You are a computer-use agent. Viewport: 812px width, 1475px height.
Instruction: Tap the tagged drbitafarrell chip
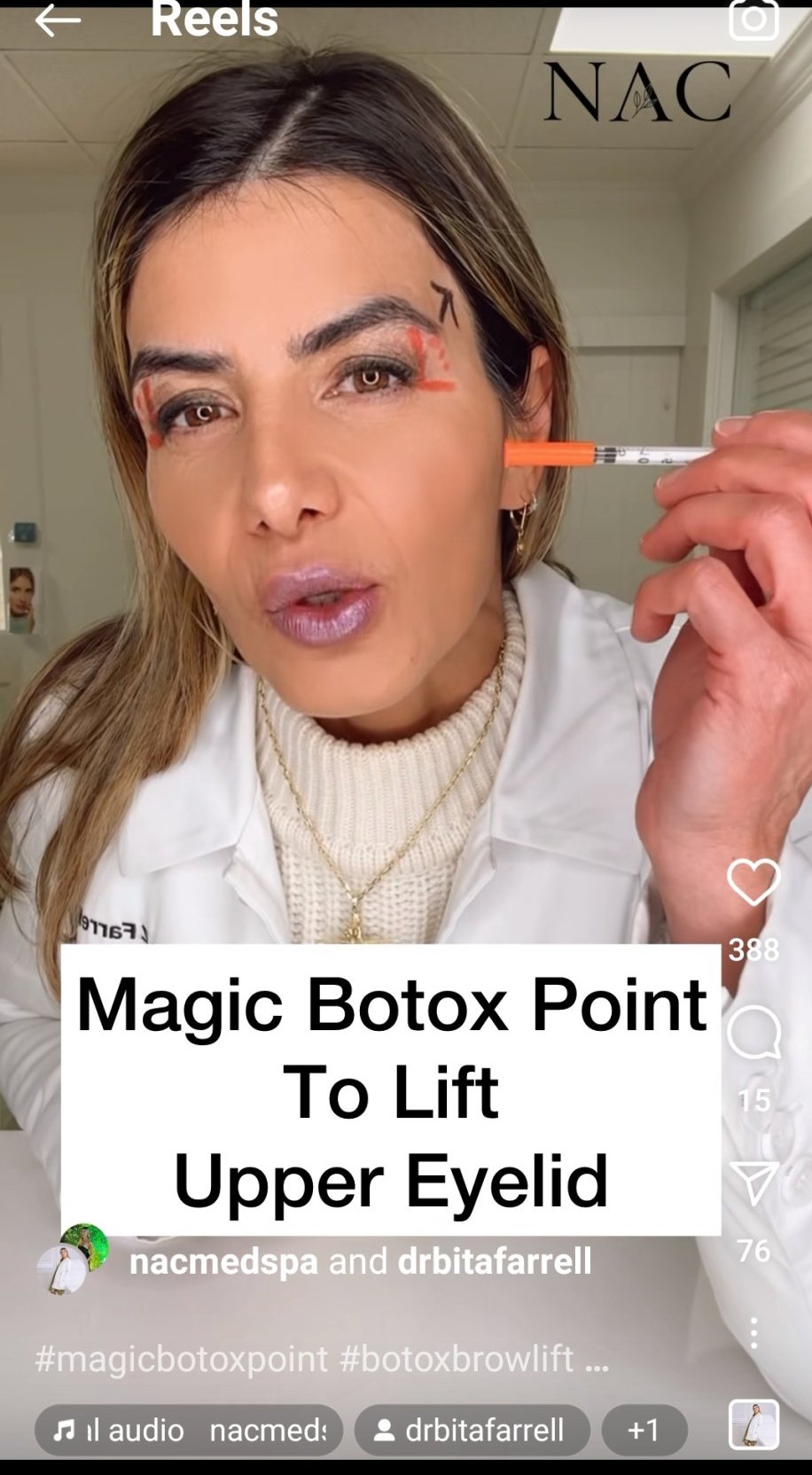pyautogui.click(x=472, y=1430)
